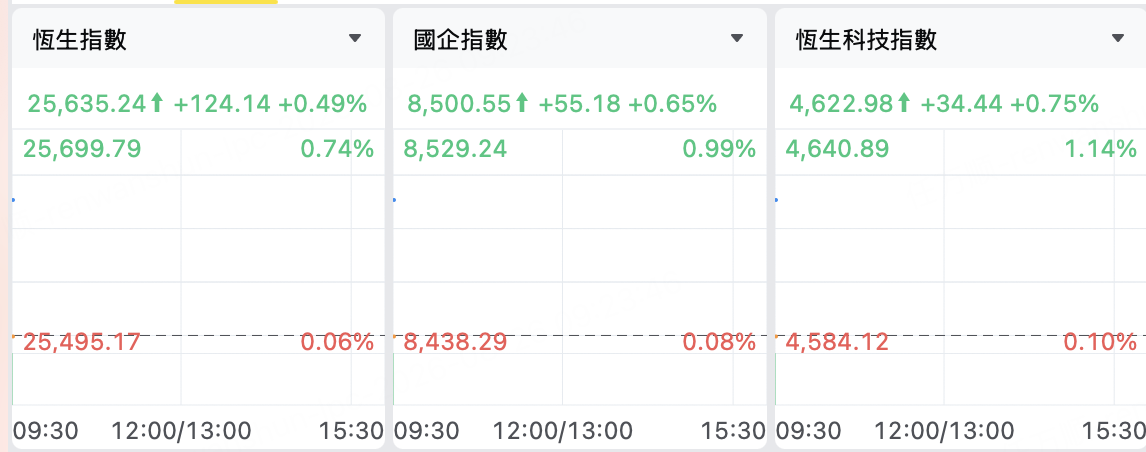Expand the 國企指數 dropdown arrow
Image resolution: width=1146 pixels, height=452 pixels.
(x=737, y=39)
